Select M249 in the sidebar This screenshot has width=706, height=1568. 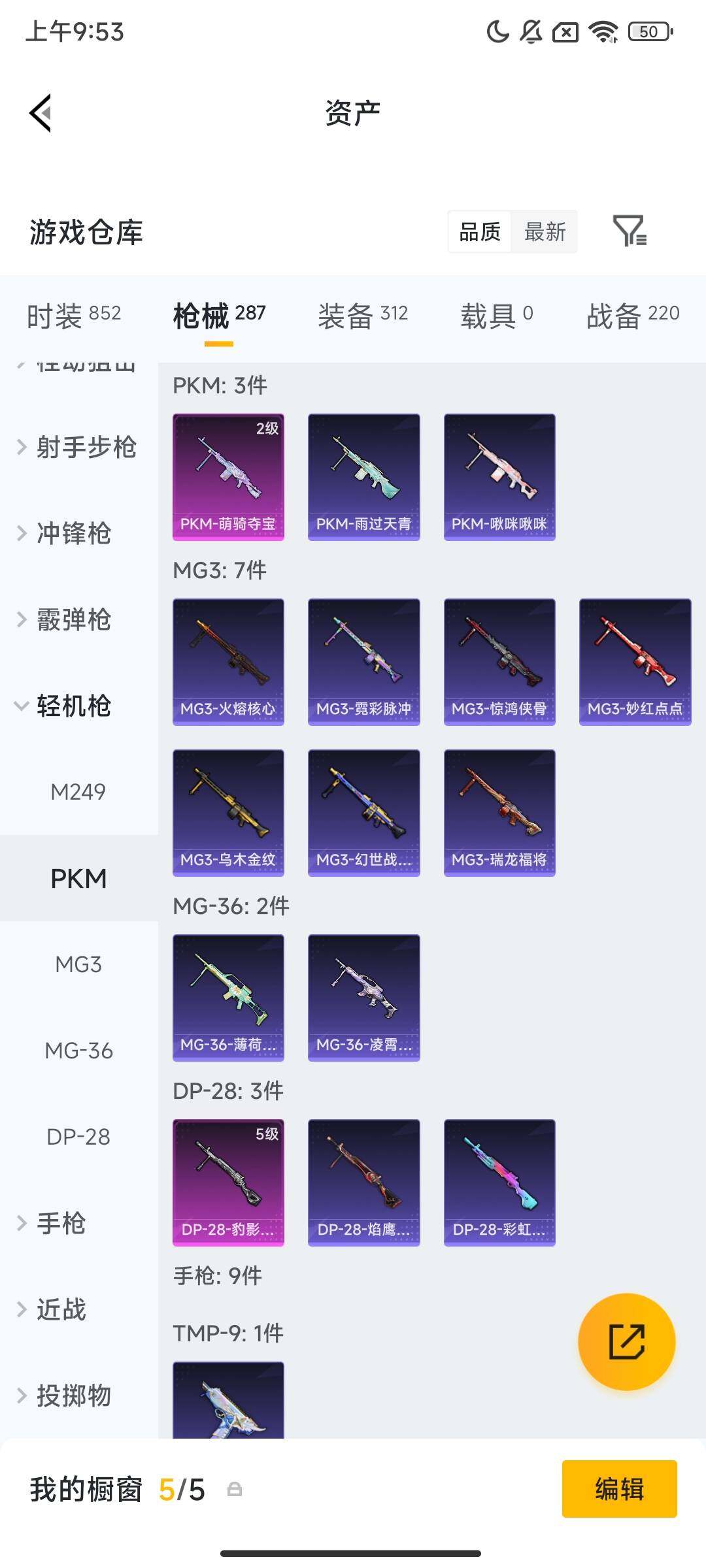(78, 792)
